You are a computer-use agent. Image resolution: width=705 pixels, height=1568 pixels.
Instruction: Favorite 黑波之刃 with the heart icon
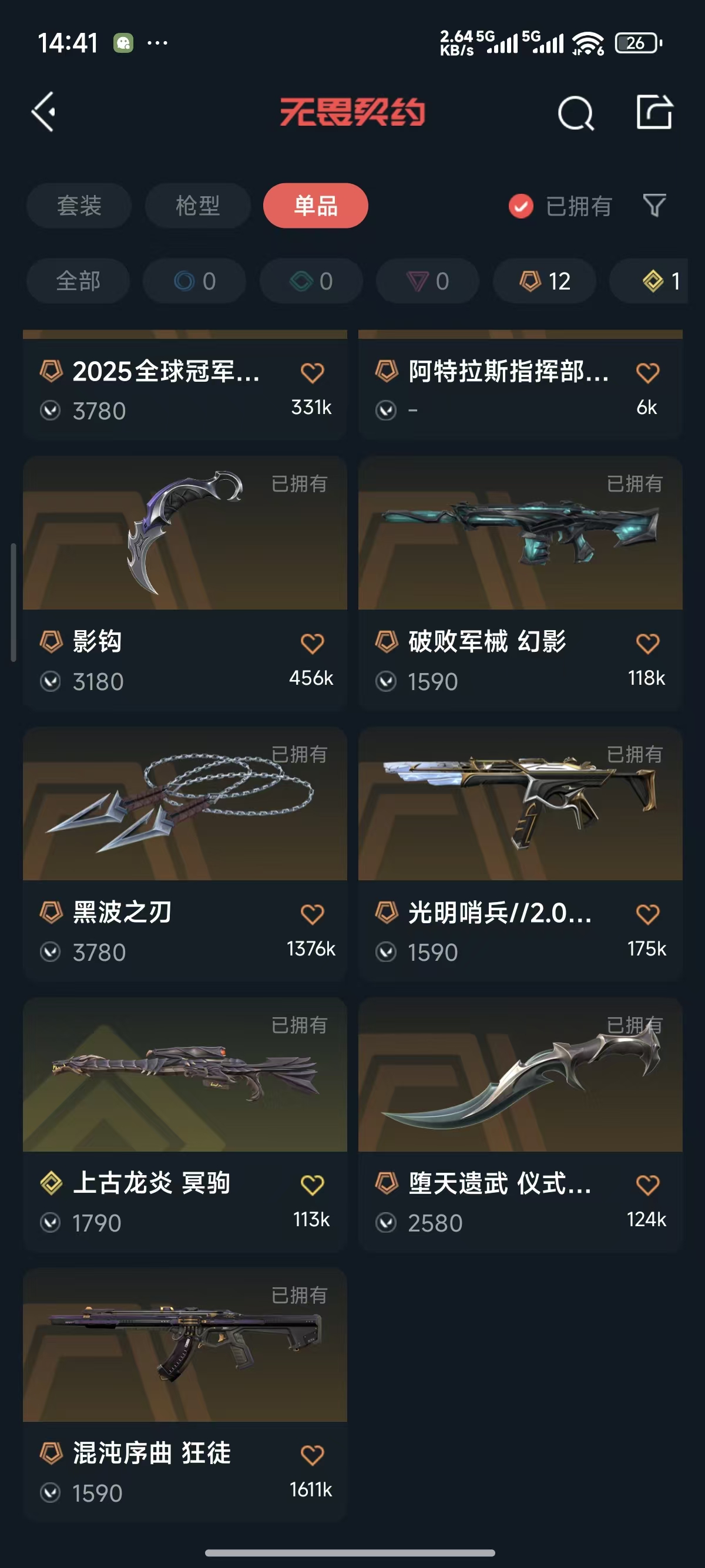pos(313,914)
